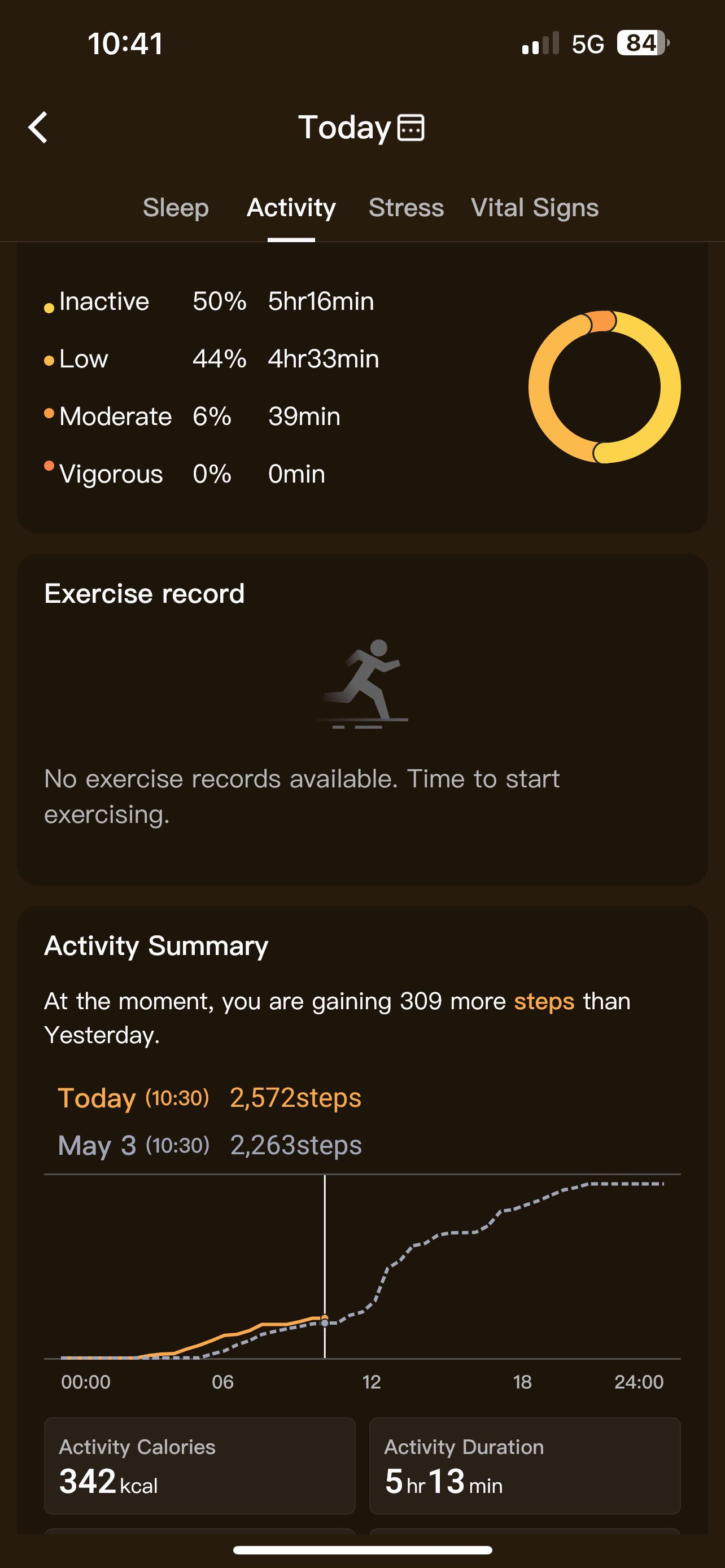Open the Stress tab
The image size is (725, 1568).
406,208
